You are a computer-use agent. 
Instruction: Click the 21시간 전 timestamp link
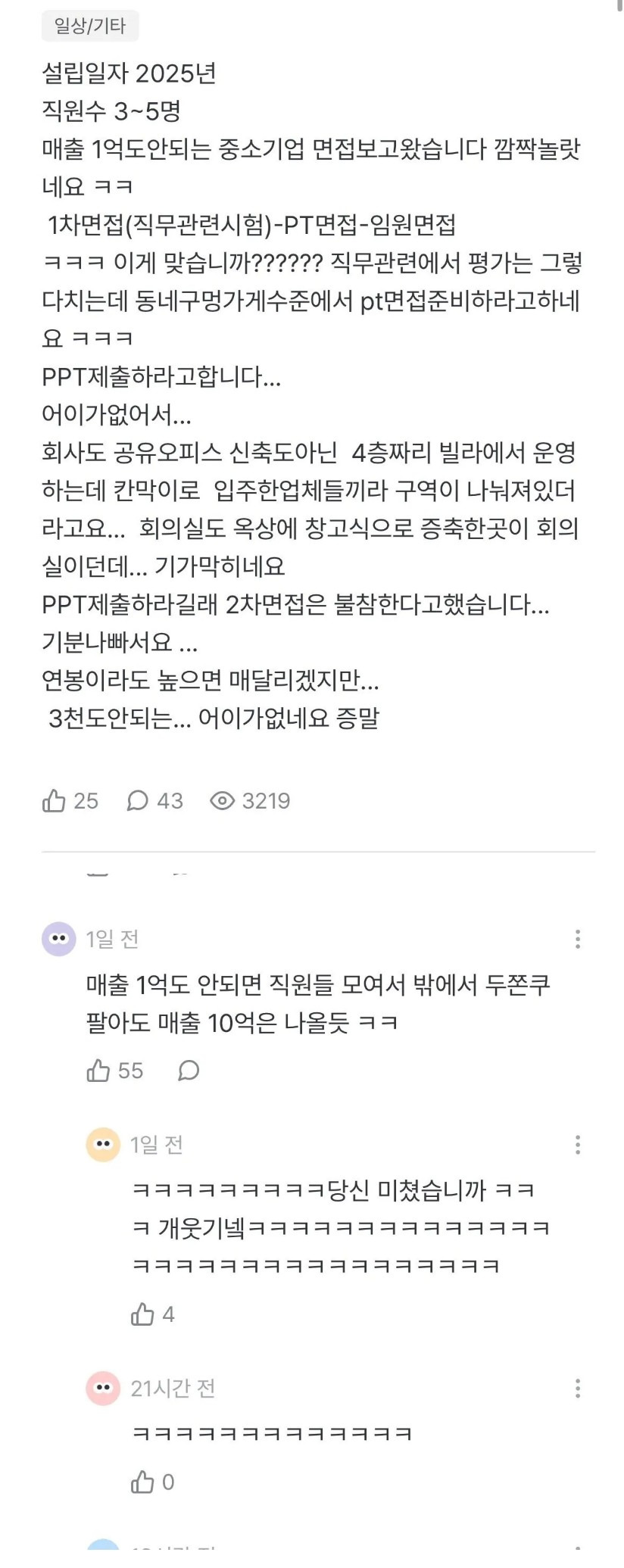(x=172, y=1389)
